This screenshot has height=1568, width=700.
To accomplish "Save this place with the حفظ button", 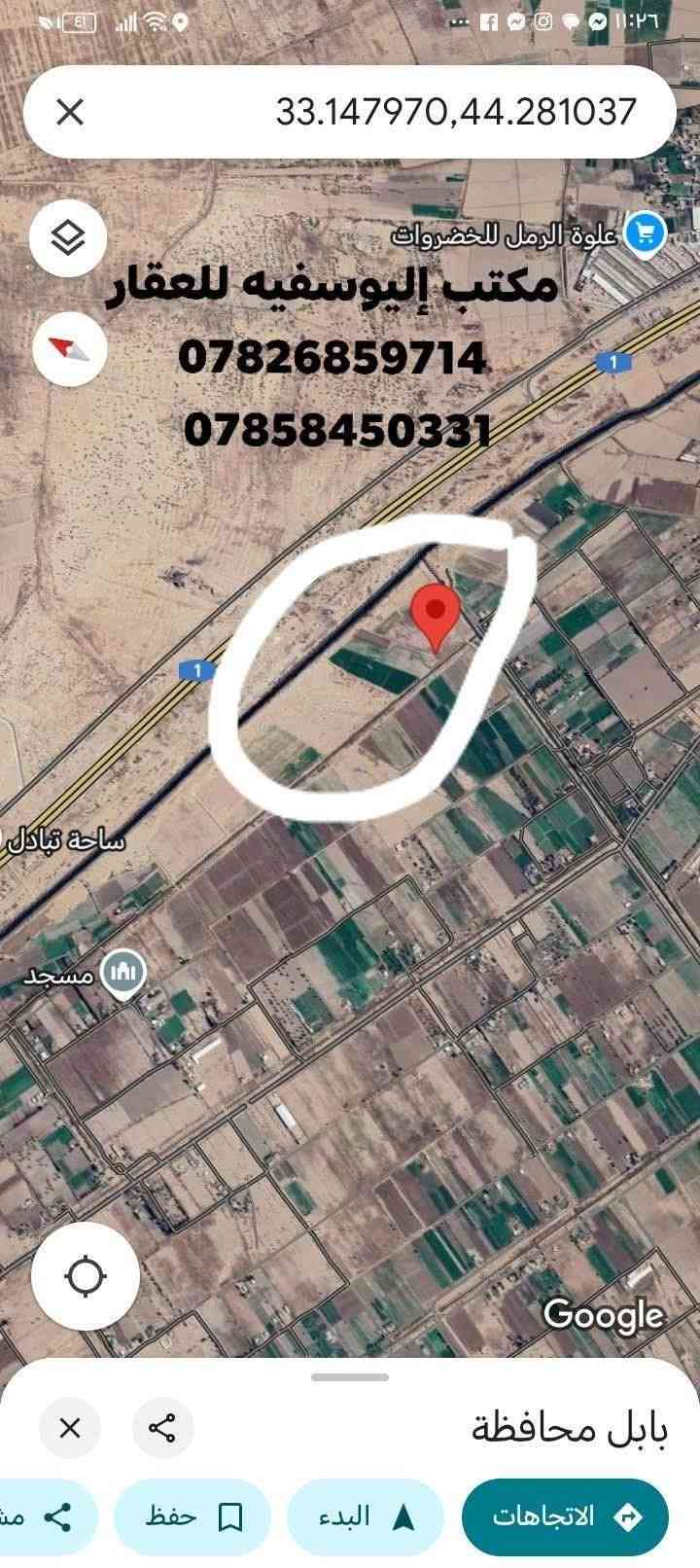I will (192, 1515).
